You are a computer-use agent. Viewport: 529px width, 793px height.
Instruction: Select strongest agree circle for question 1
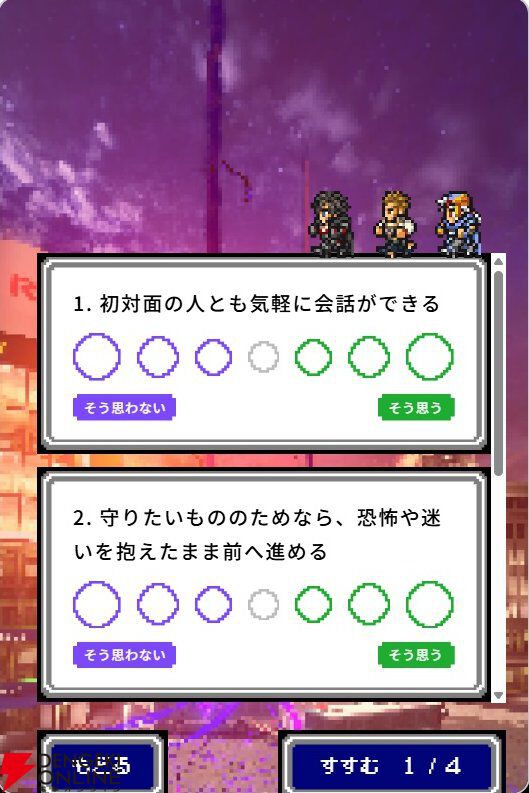point(429,357)
